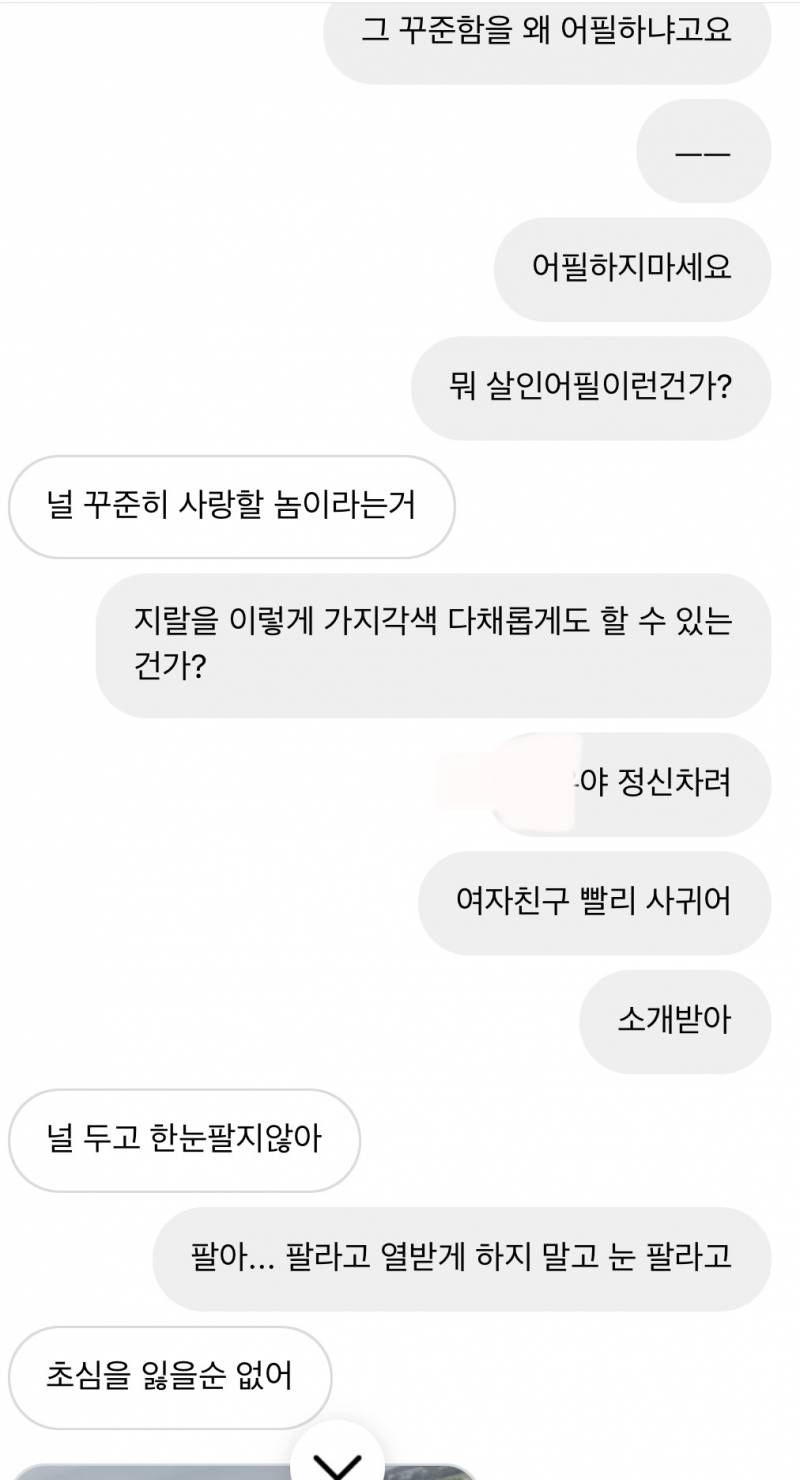Tap the '여자친구 빨리 사귀어' message
Viewport: 800px width, 1480px height.
coord(593,902)
